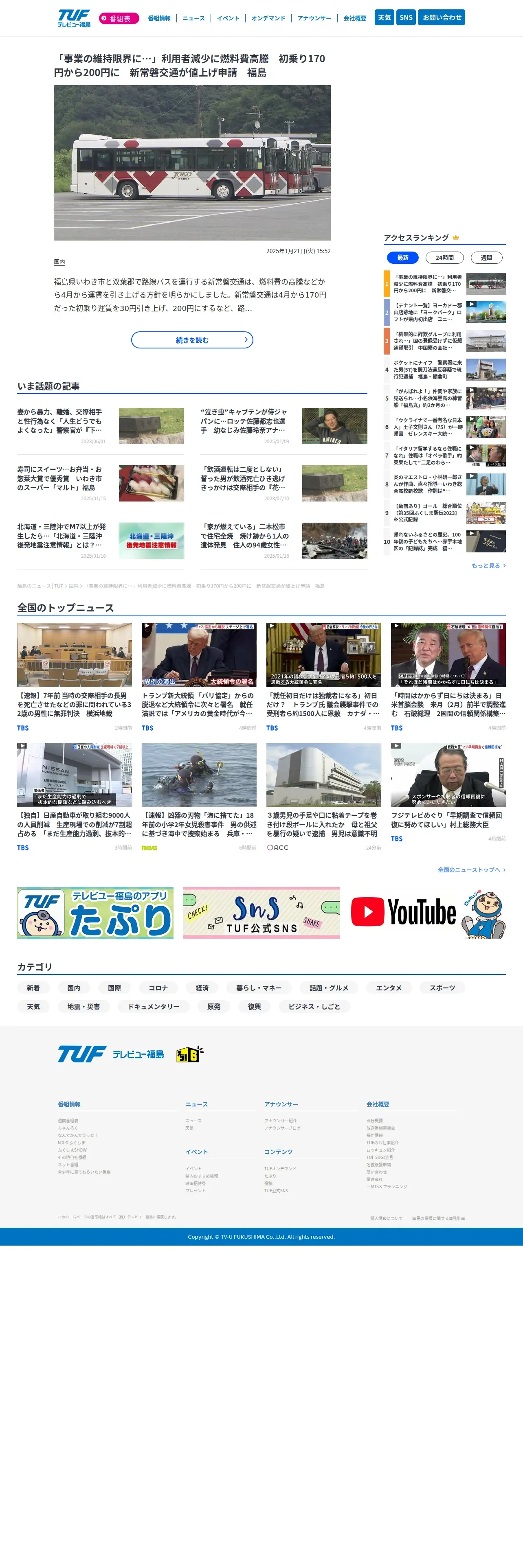Tap 続きを読む to read full article

click(x=192, y=339)
